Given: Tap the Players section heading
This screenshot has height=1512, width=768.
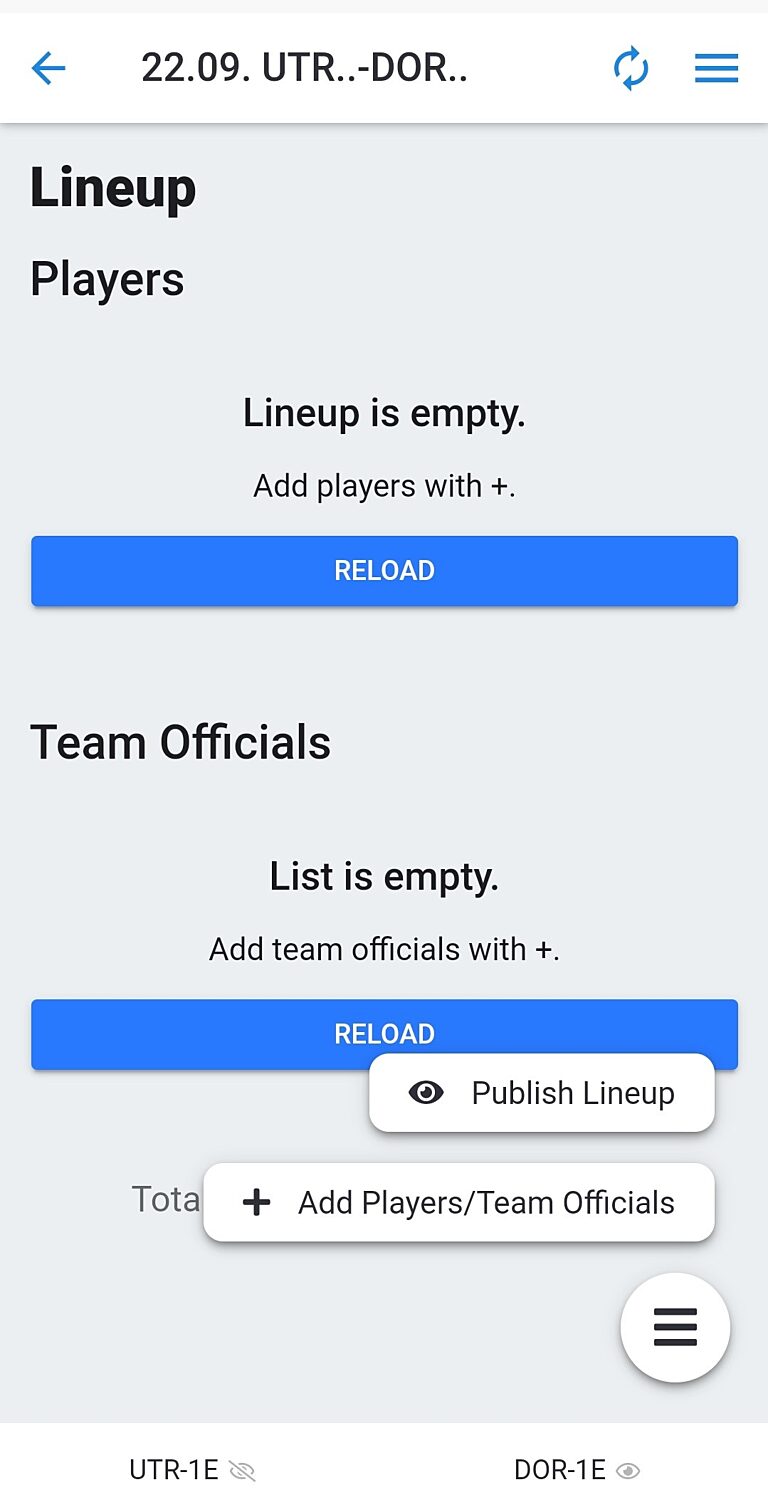Looking at the screenshot, I should [106, 279].
